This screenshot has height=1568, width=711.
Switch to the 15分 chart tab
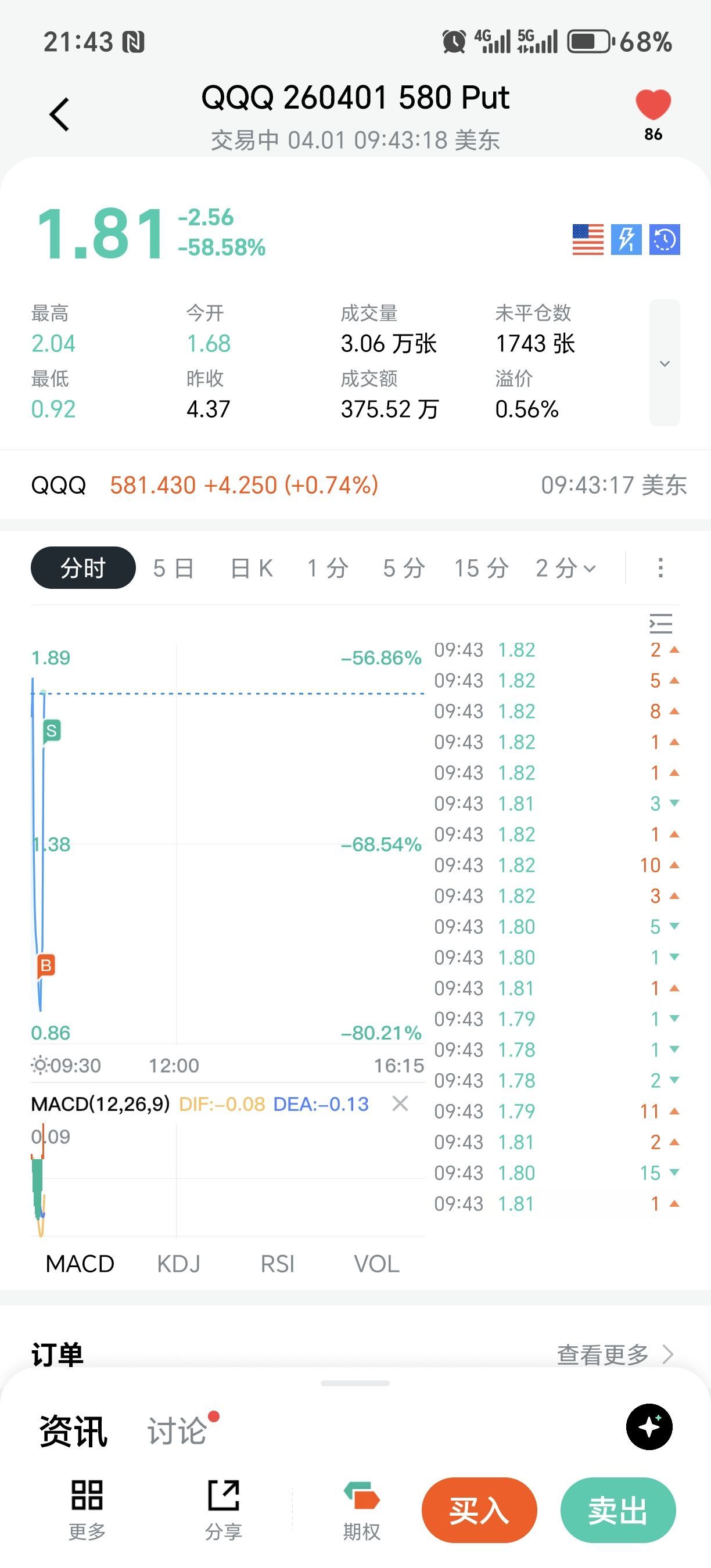point(481,568)
